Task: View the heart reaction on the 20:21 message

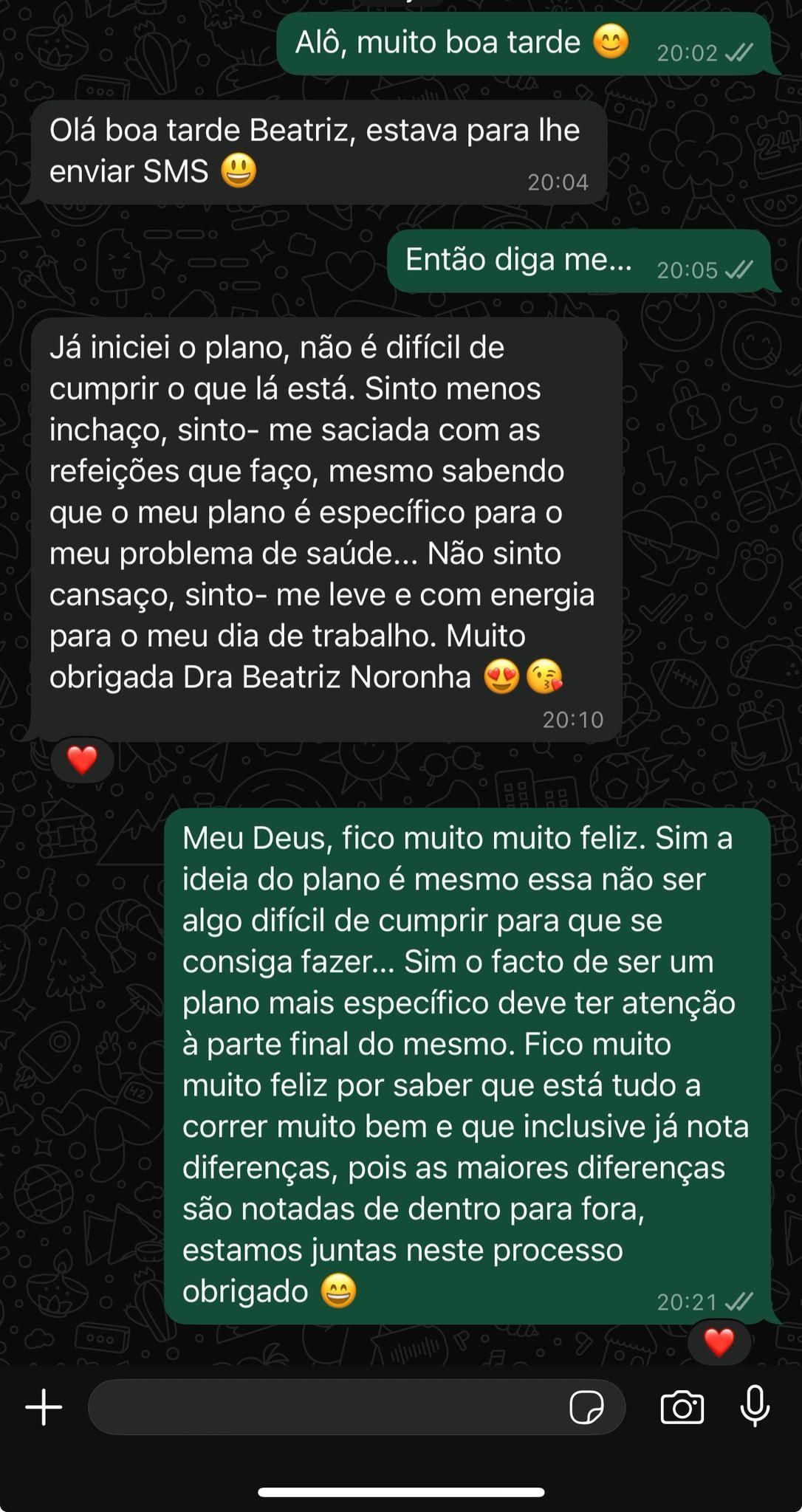Action: point(719,1341)
